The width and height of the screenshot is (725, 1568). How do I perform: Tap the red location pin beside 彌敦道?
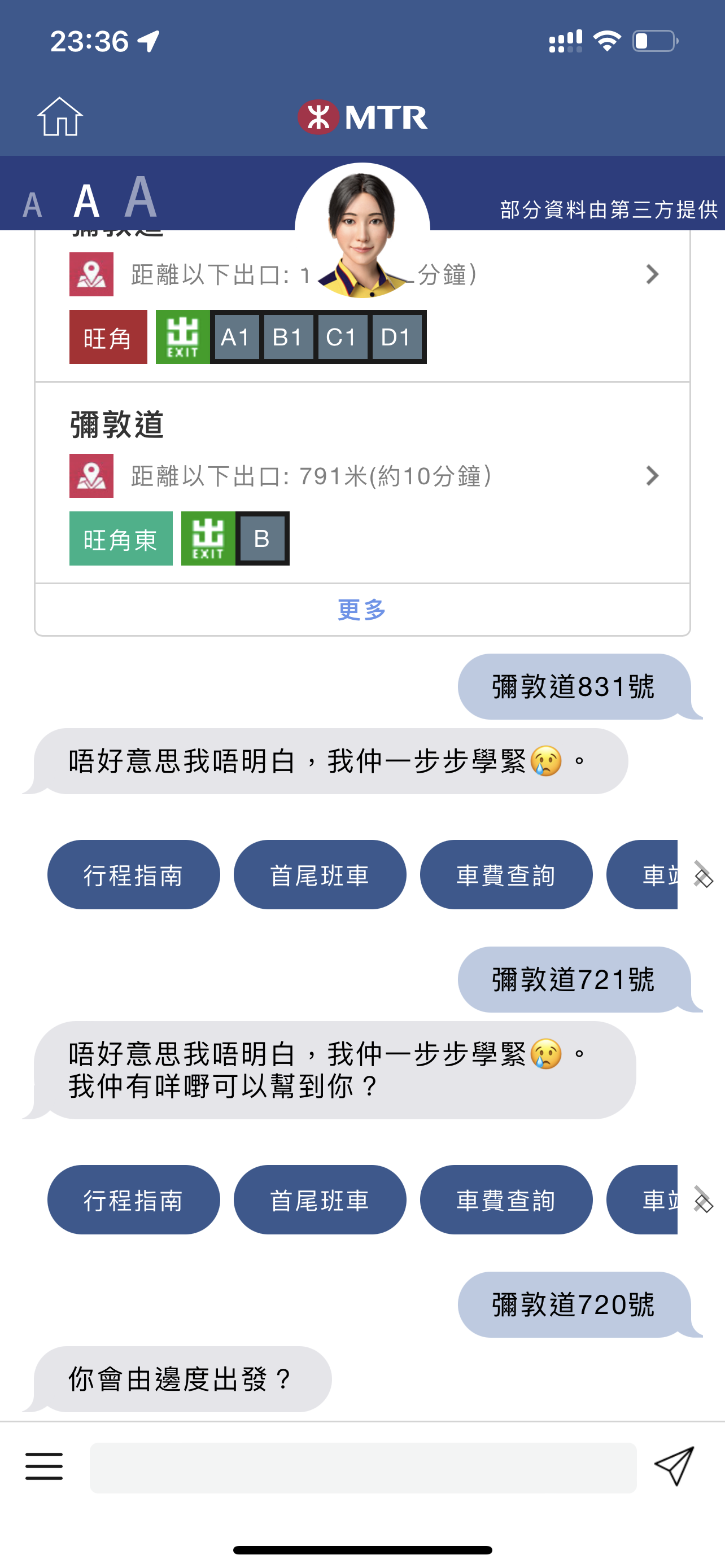[91, 476]
